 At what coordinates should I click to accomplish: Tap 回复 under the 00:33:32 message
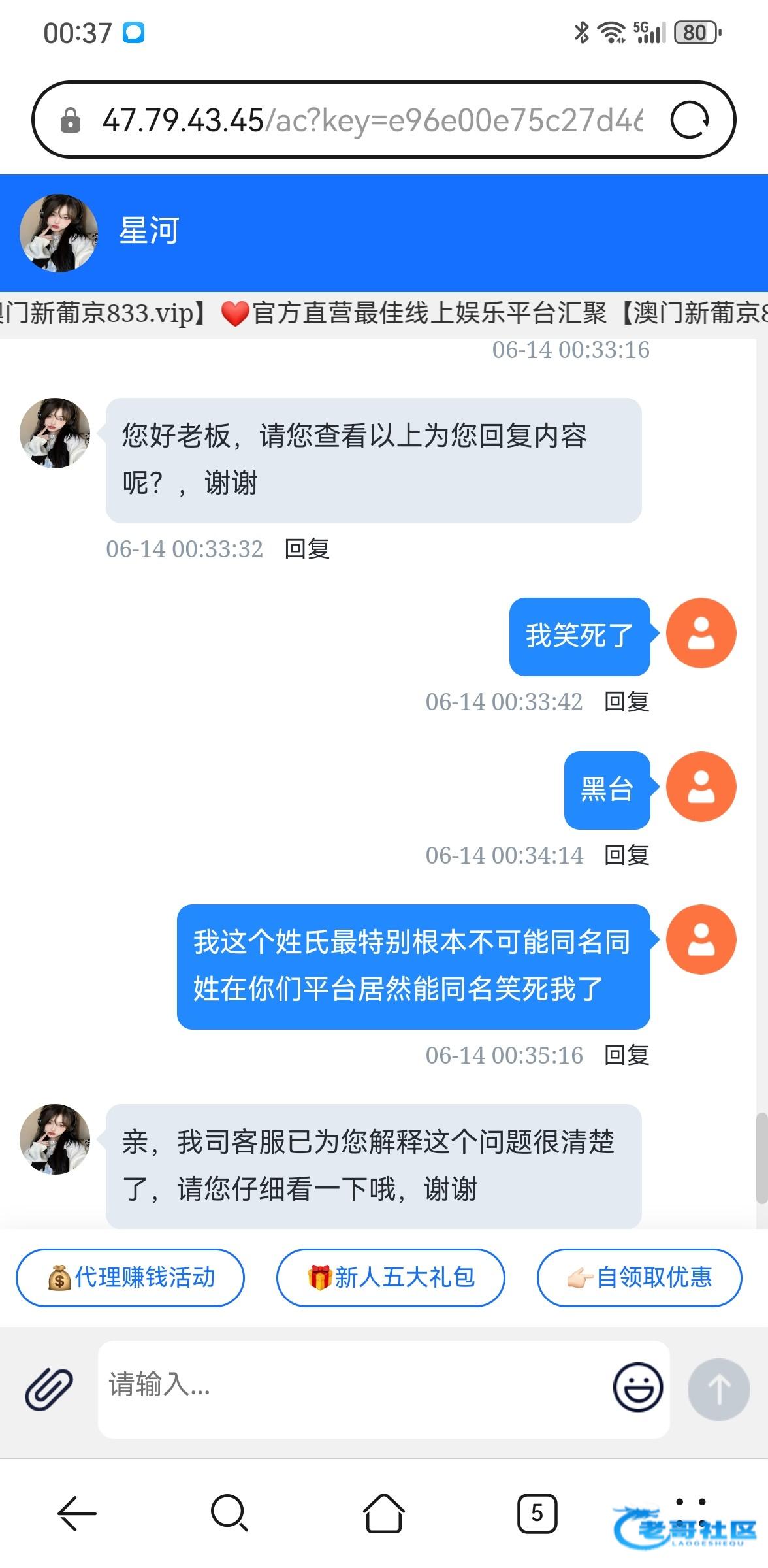pos(307,549)
